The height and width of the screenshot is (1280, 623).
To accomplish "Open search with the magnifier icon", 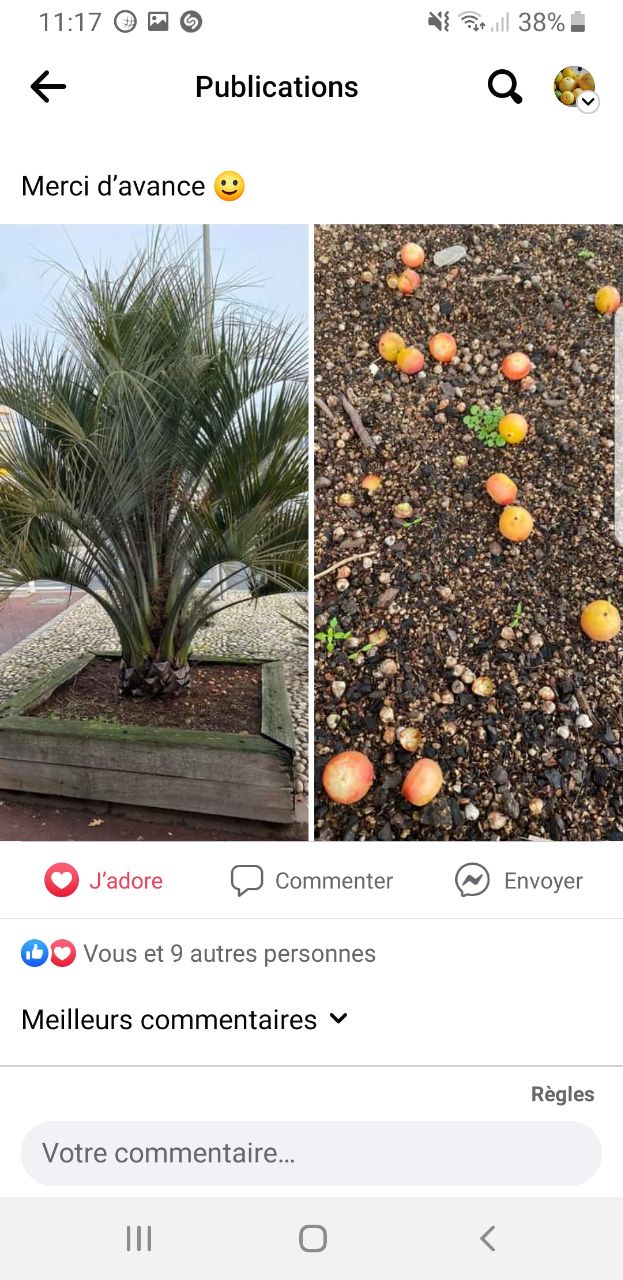I will pos(505,87).
